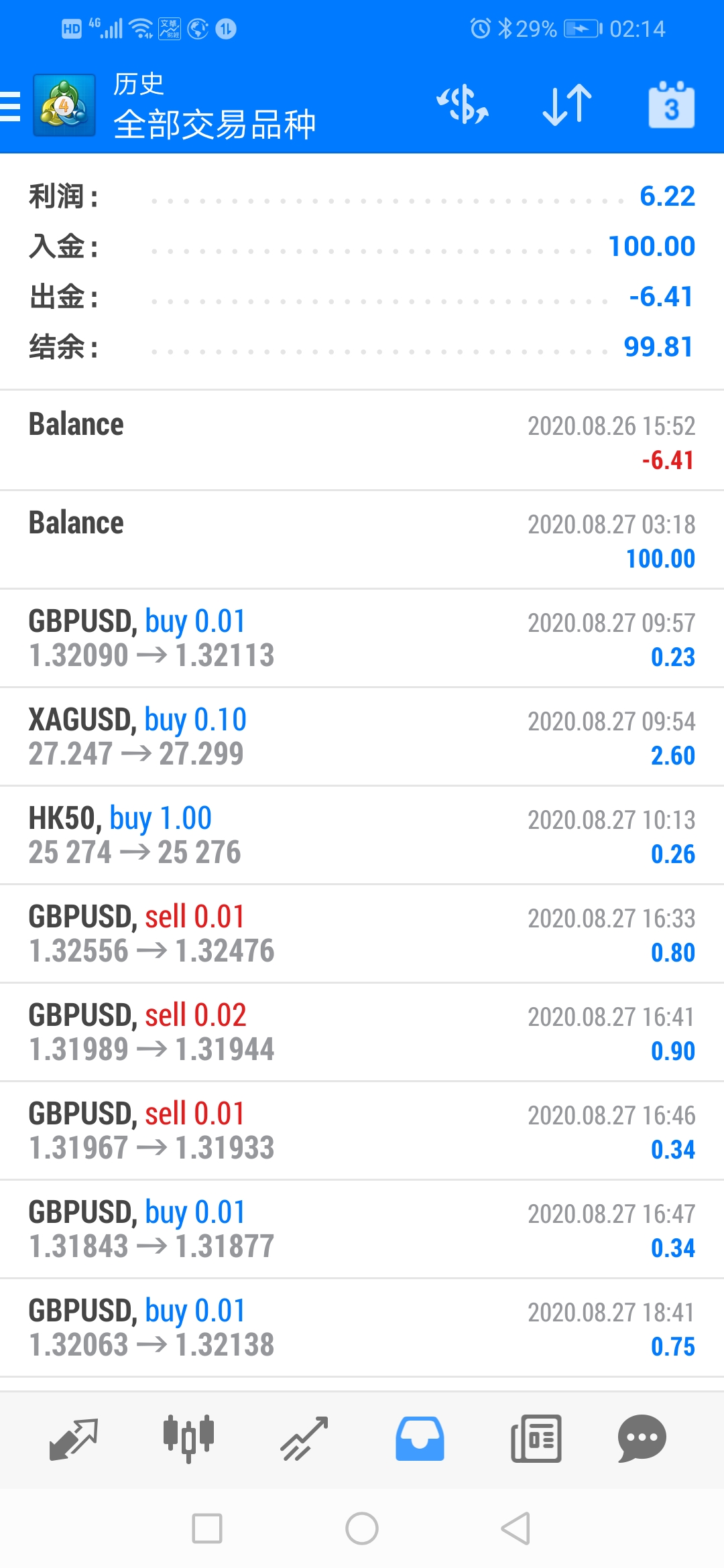Open the Chat messages tab
The width and height of the screenshot is (724, 1568).
click(642, 1439)
